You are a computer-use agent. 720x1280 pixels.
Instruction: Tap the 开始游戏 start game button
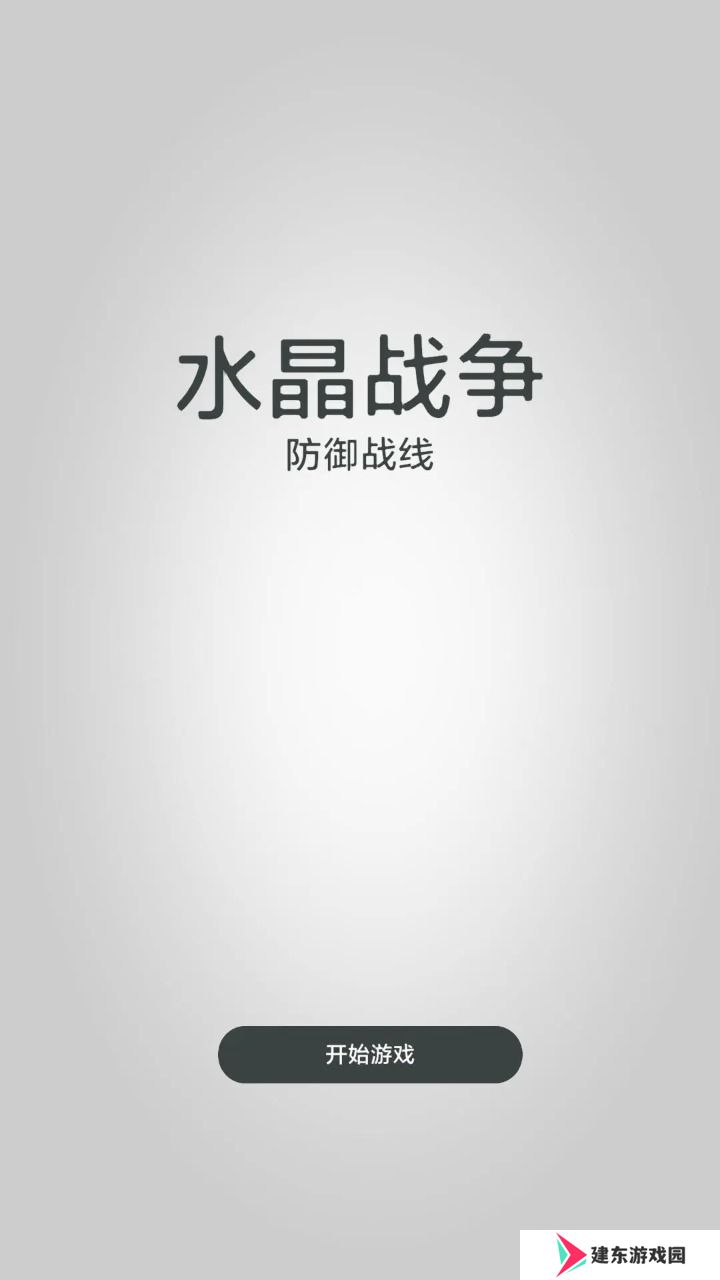pos(370,1054)
